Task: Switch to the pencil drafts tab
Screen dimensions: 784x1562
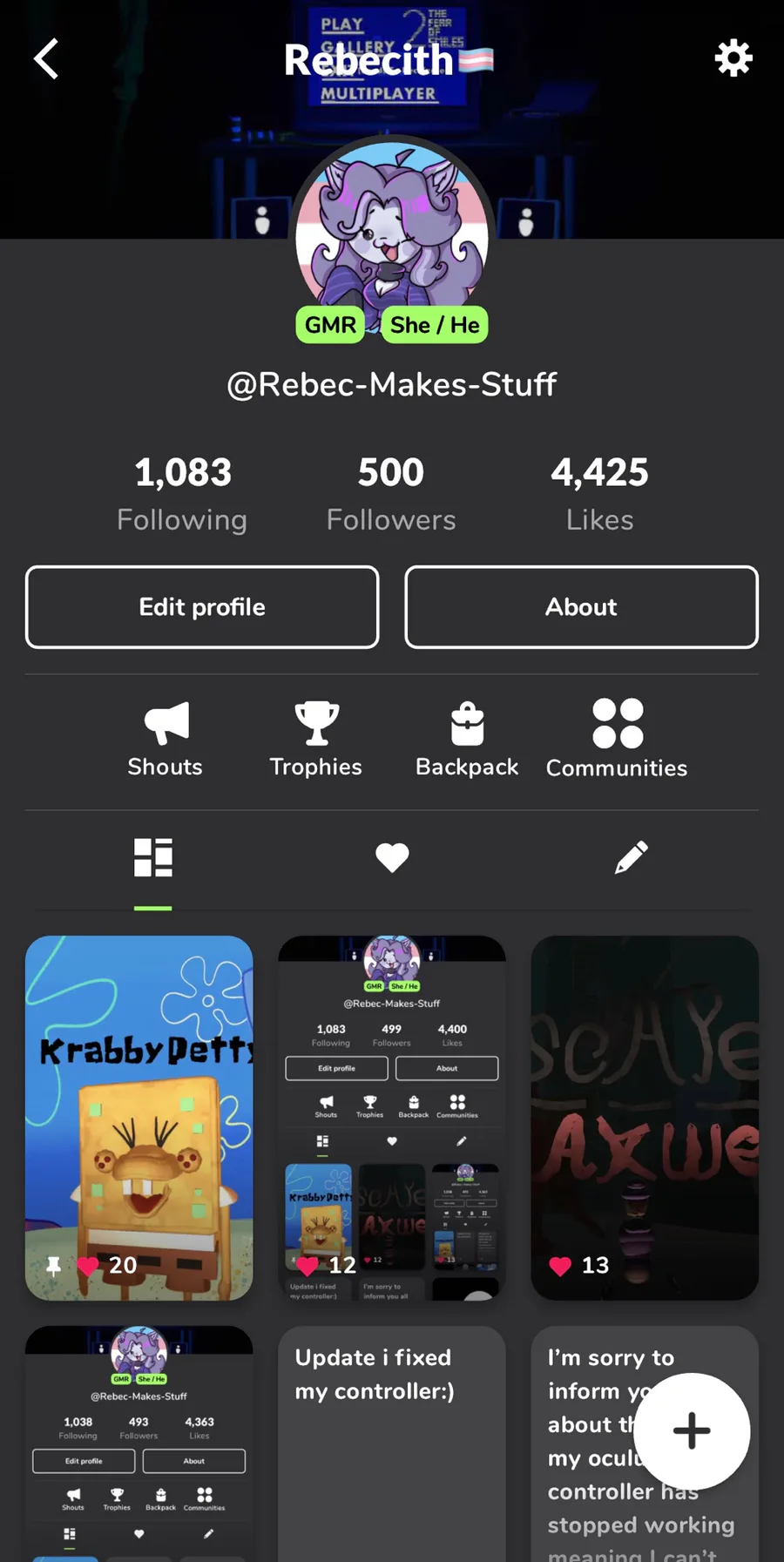Action: pyautogui.click(x=631, y=858)
